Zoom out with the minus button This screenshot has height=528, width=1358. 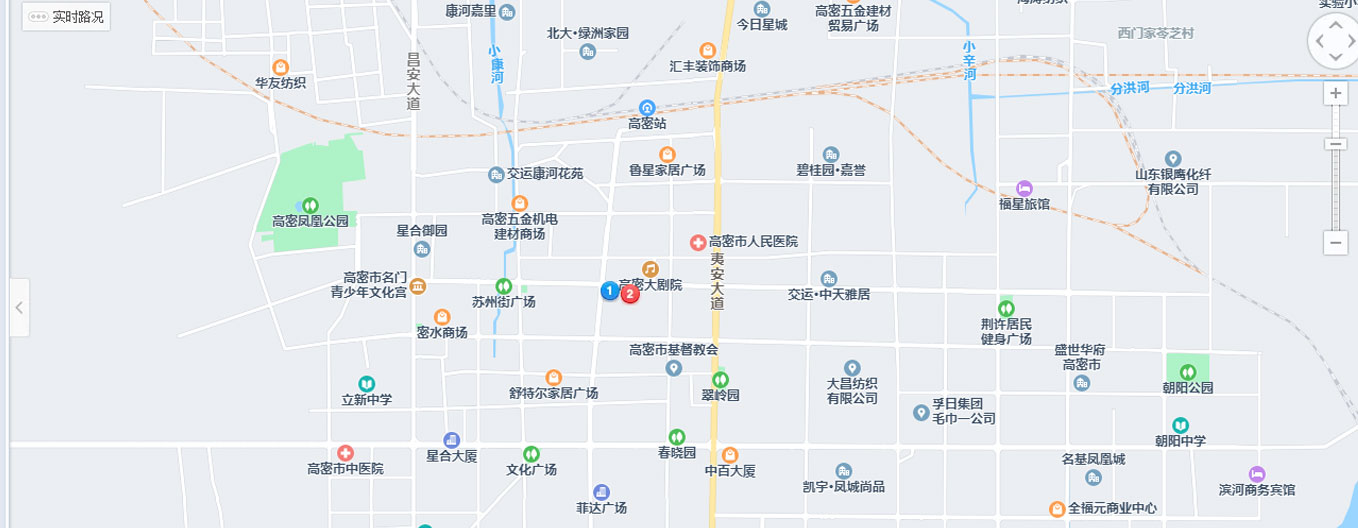1335,242
